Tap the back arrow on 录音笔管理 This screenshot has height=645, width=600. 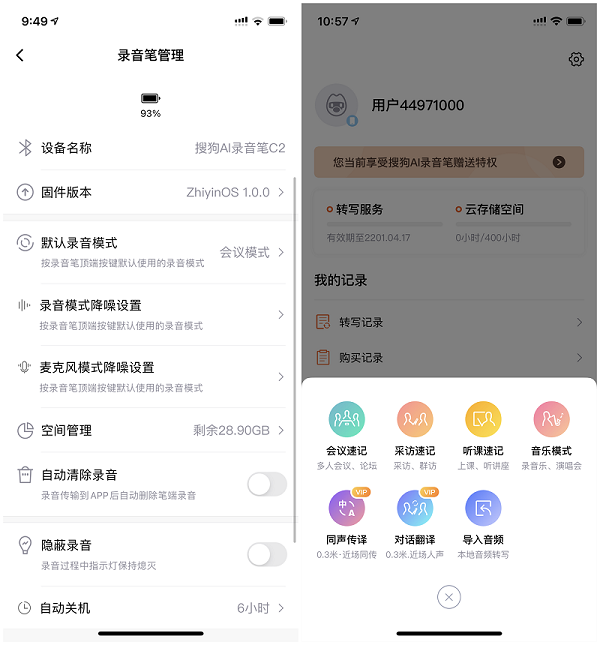click(x=20, y=56)
